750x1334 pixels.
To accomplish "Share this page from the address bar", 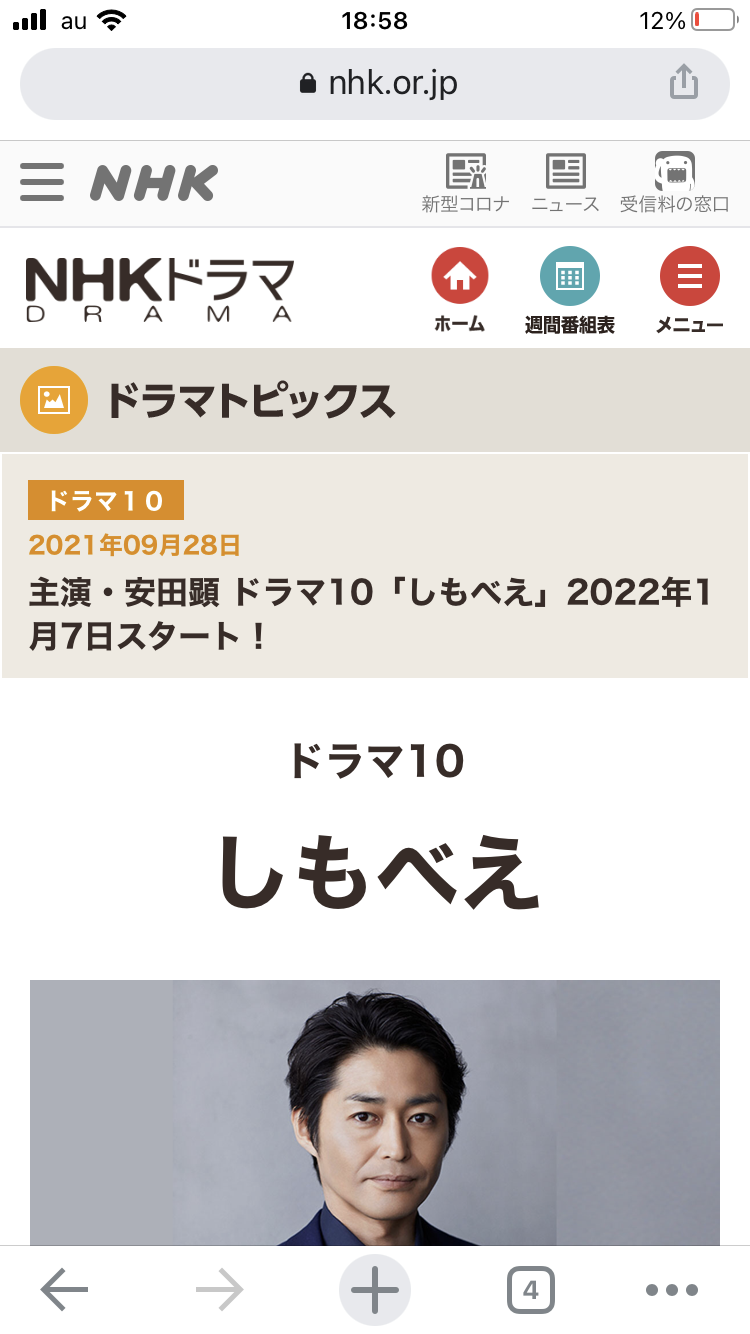I will click(684, 83).
